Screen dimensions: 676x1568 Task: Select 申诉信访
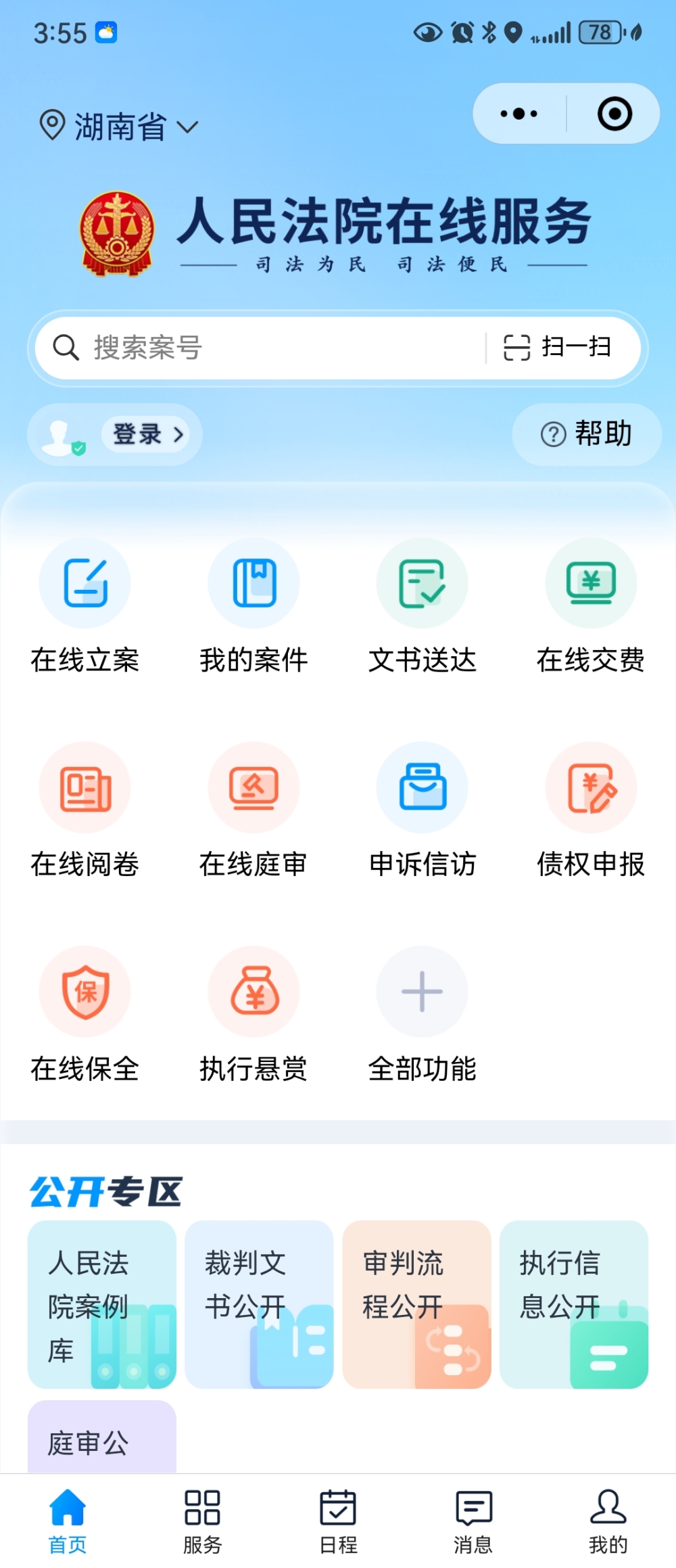click(x=422, y=810)
